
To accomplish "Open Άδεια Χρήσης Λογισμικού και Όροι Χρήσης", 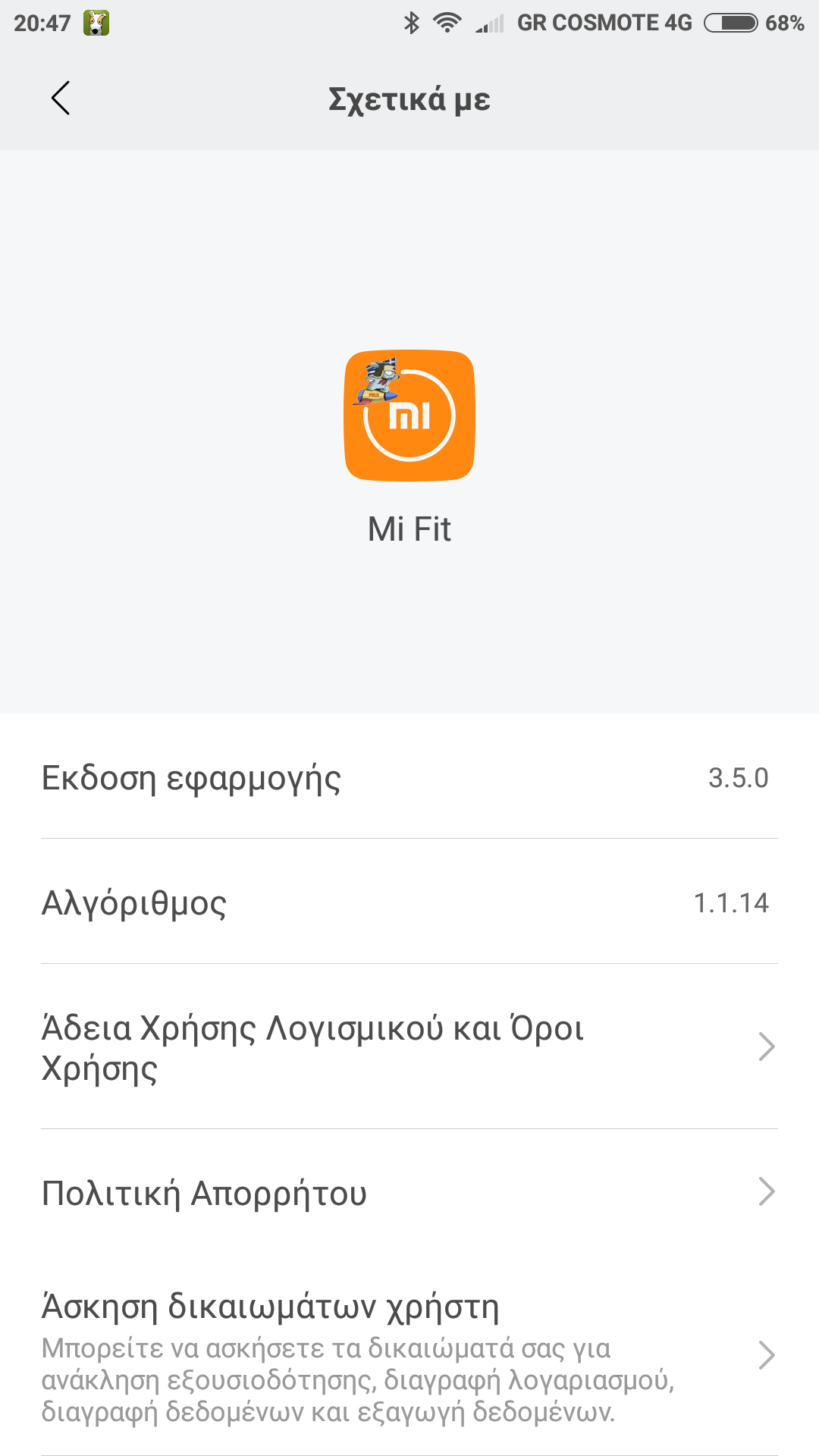I will (x=409, y=1047).
